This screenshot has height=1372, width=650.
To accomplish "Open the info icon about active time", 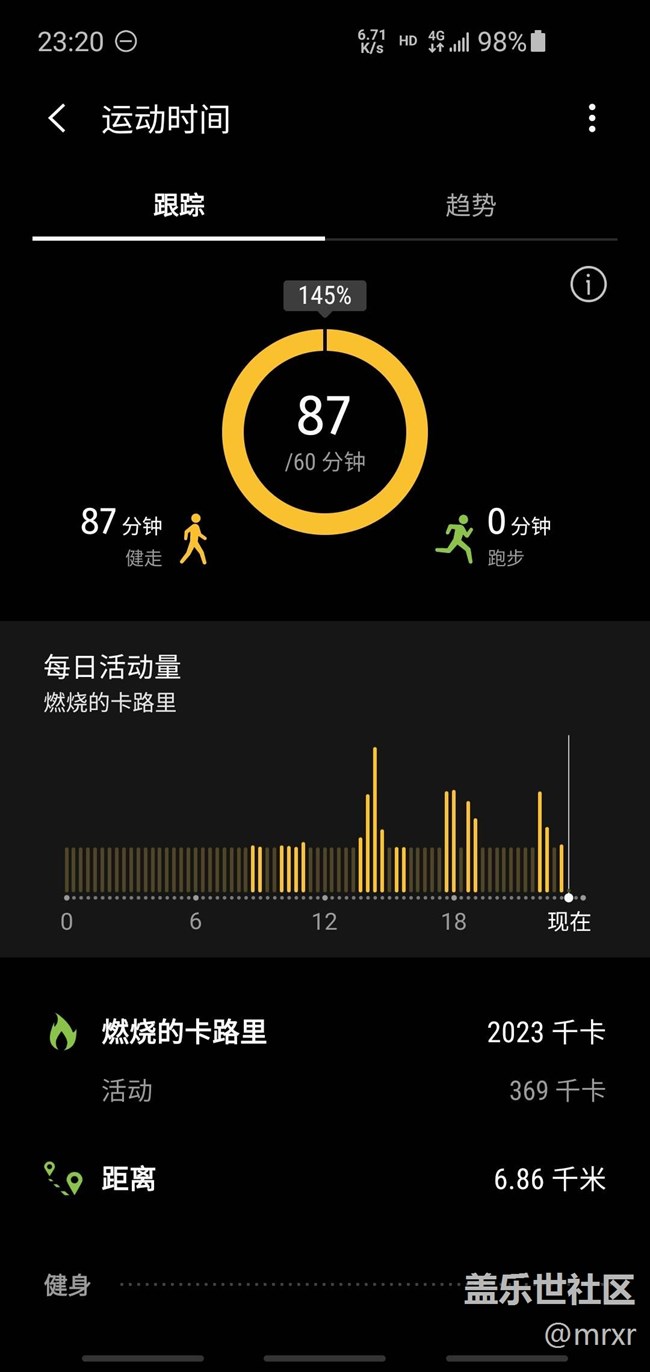I will pos(588,285).
